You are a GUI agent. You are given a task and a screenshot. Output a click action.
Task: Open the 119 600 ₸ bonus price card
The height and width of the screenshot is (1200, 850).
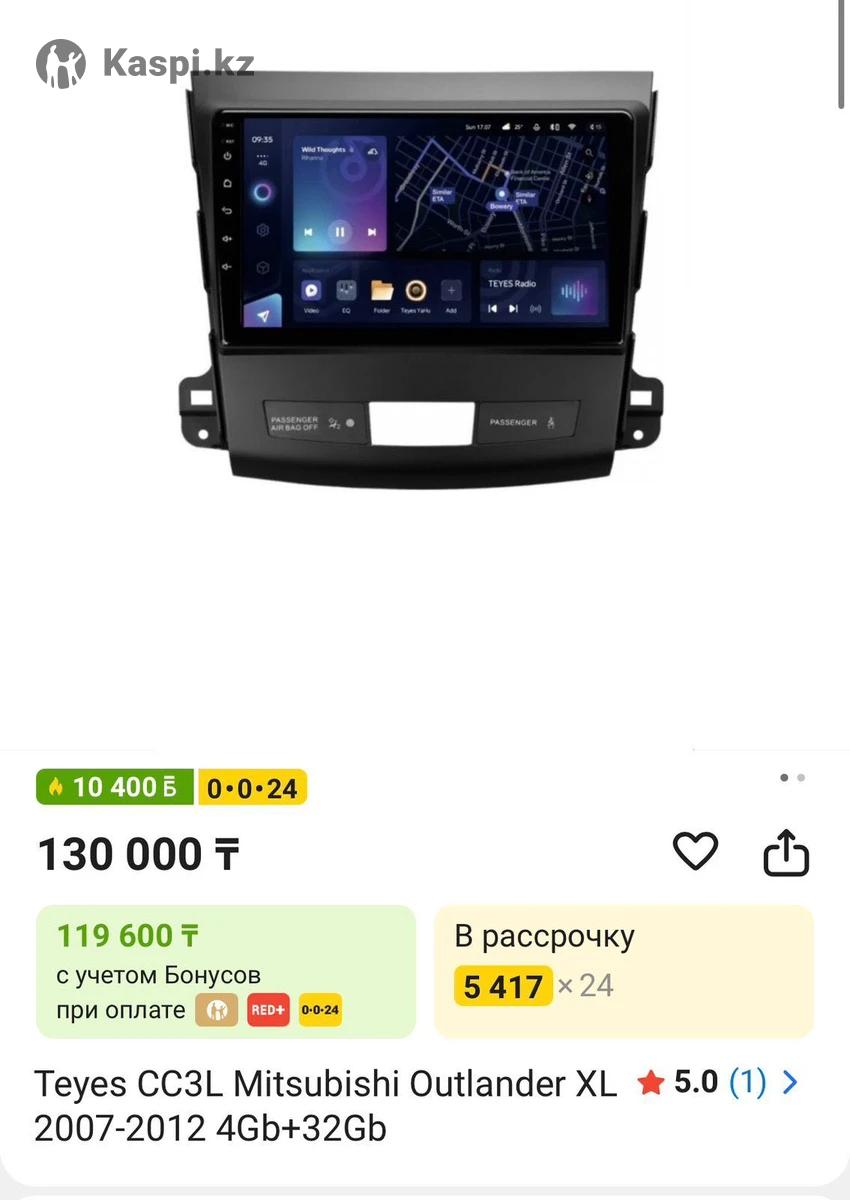click(225, 971)
